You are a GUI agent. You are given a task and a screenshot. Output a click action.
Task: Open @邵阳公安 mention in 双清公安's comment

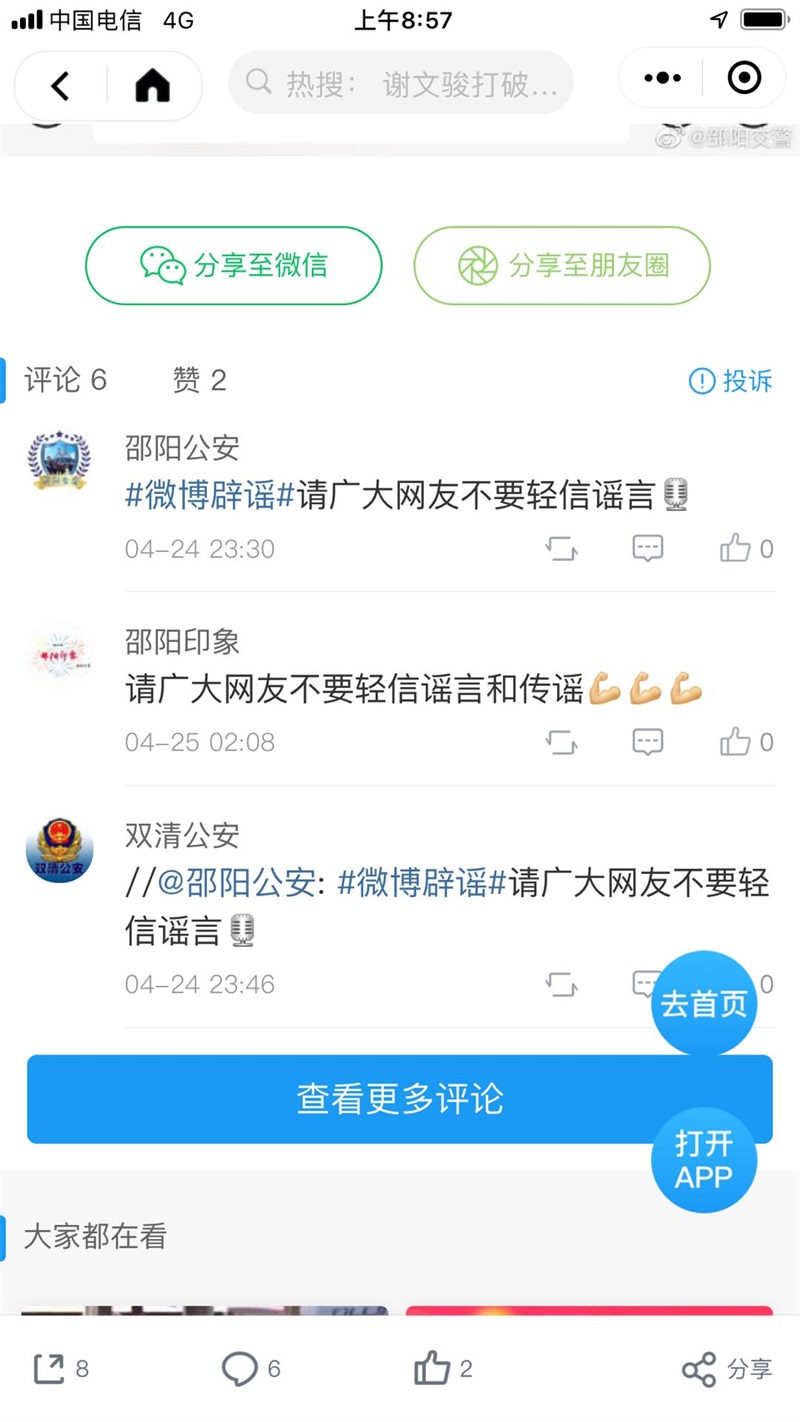240,884
